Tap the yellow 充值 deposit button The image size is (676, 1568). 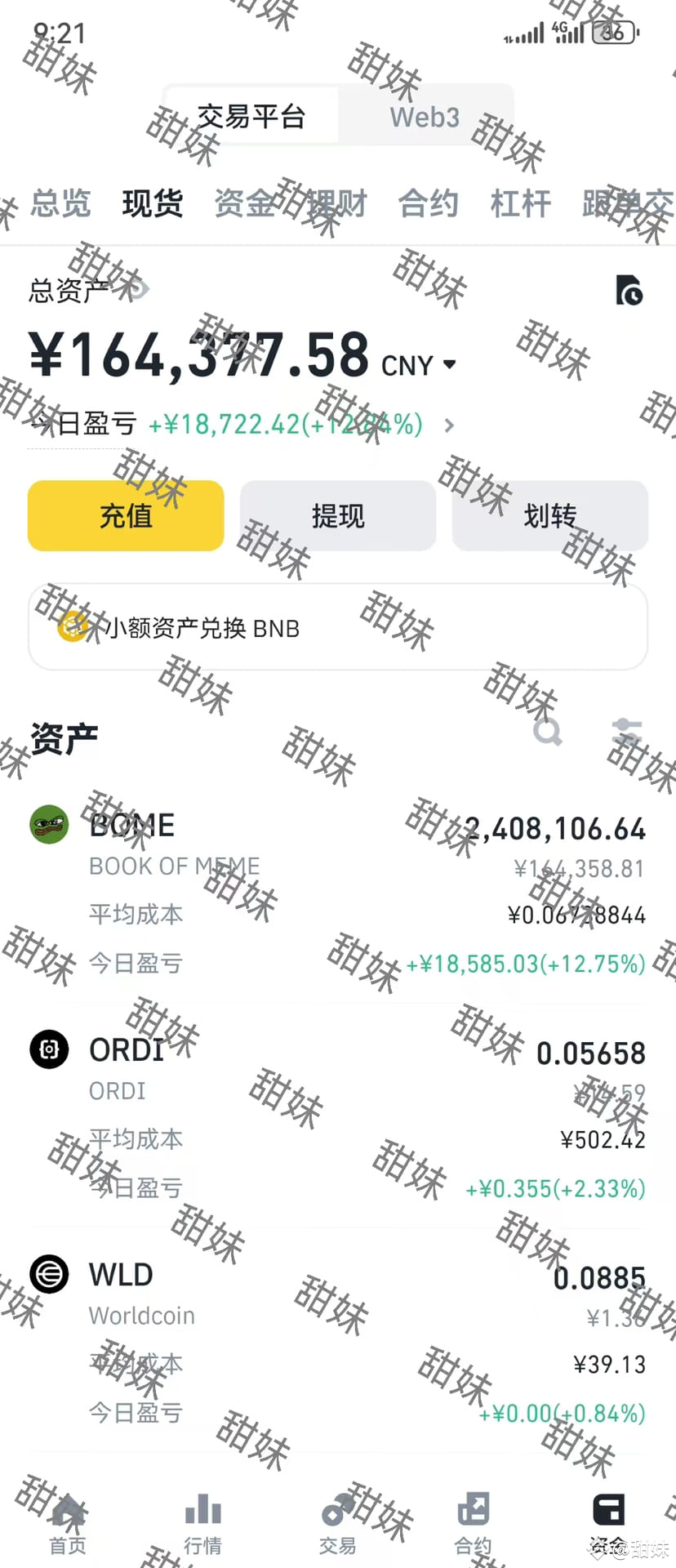tap(126, 515)
